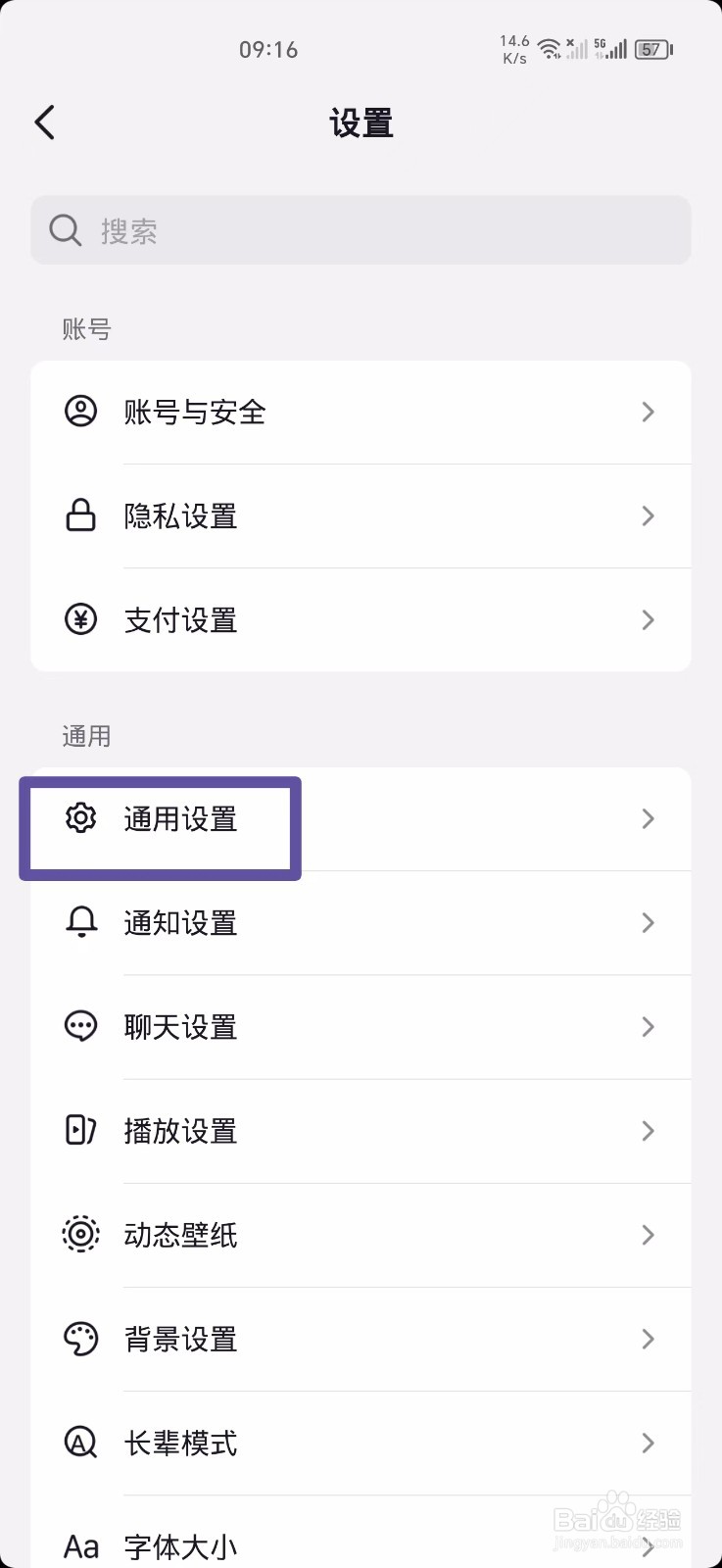Tap the bell icon beside 通知设置
The image size is (722, 1568).
click(80, 922)
